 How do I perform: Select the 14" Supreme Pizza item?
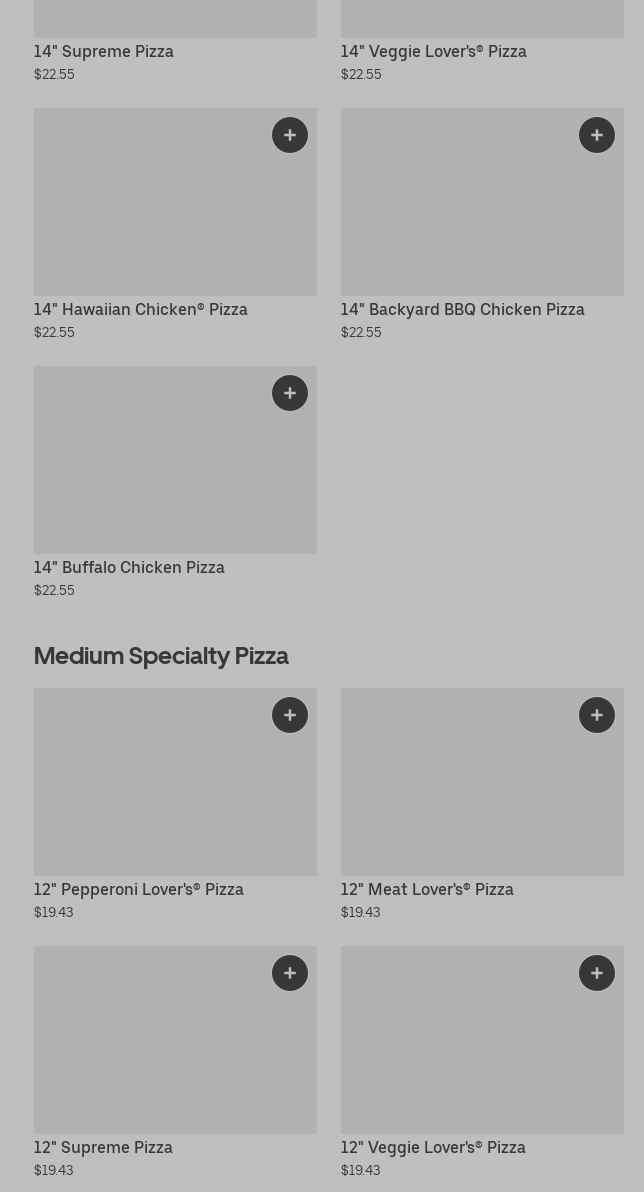click(x=104, y=51)
